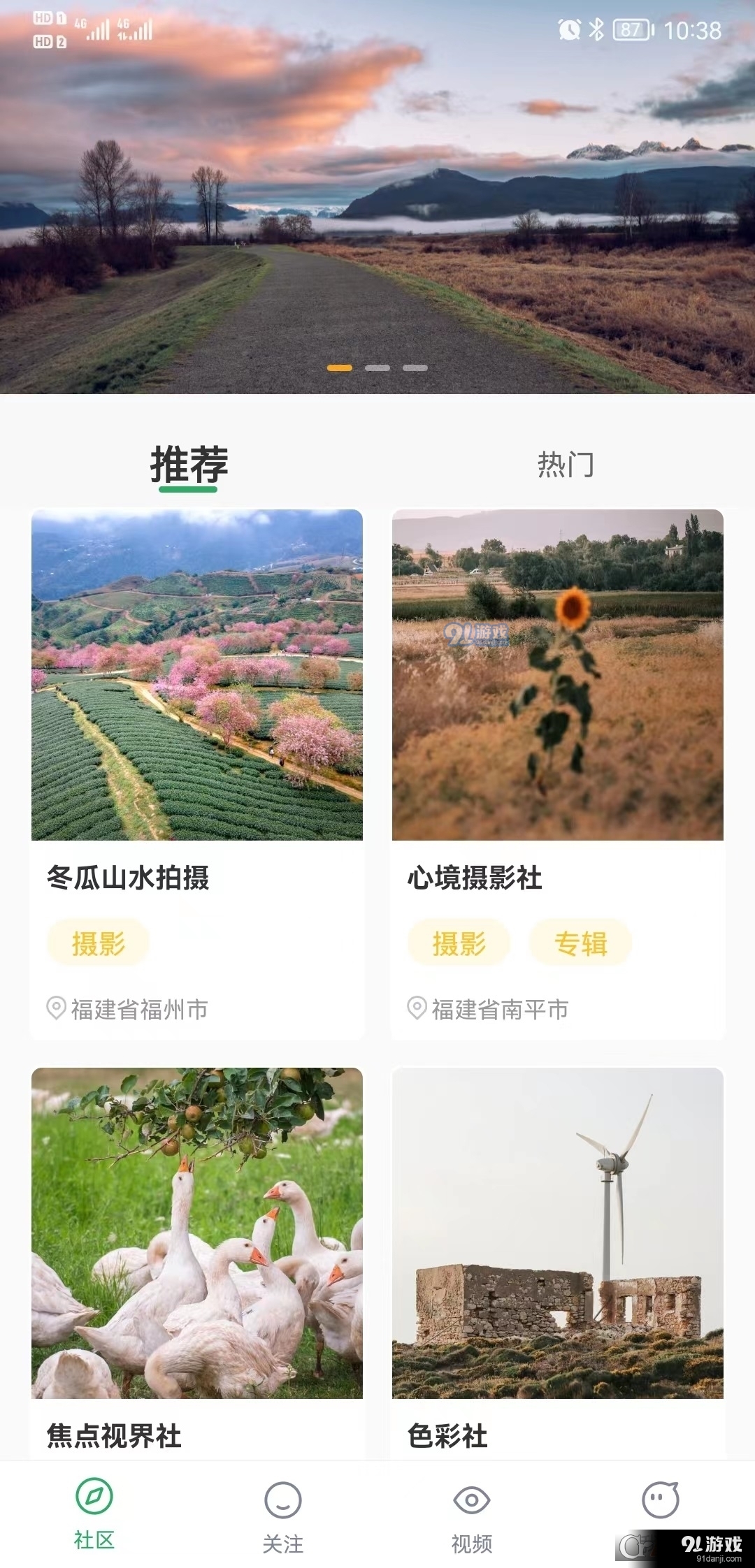
Task: Tap the 4G signal indicator
Action: point(94,28)
